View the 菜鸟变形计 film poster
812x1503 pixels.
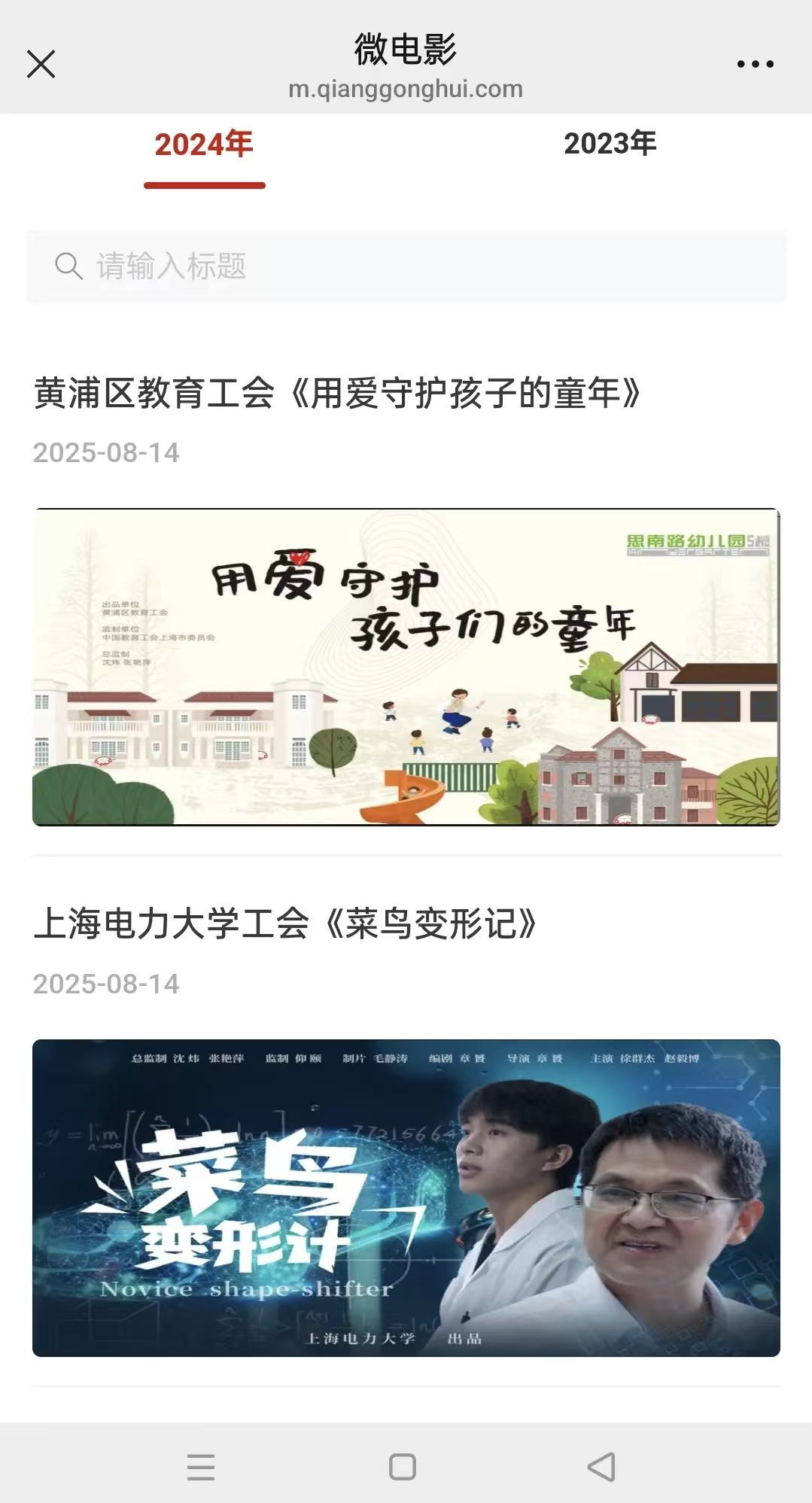pyautogui.click(x=406, y=1197)
